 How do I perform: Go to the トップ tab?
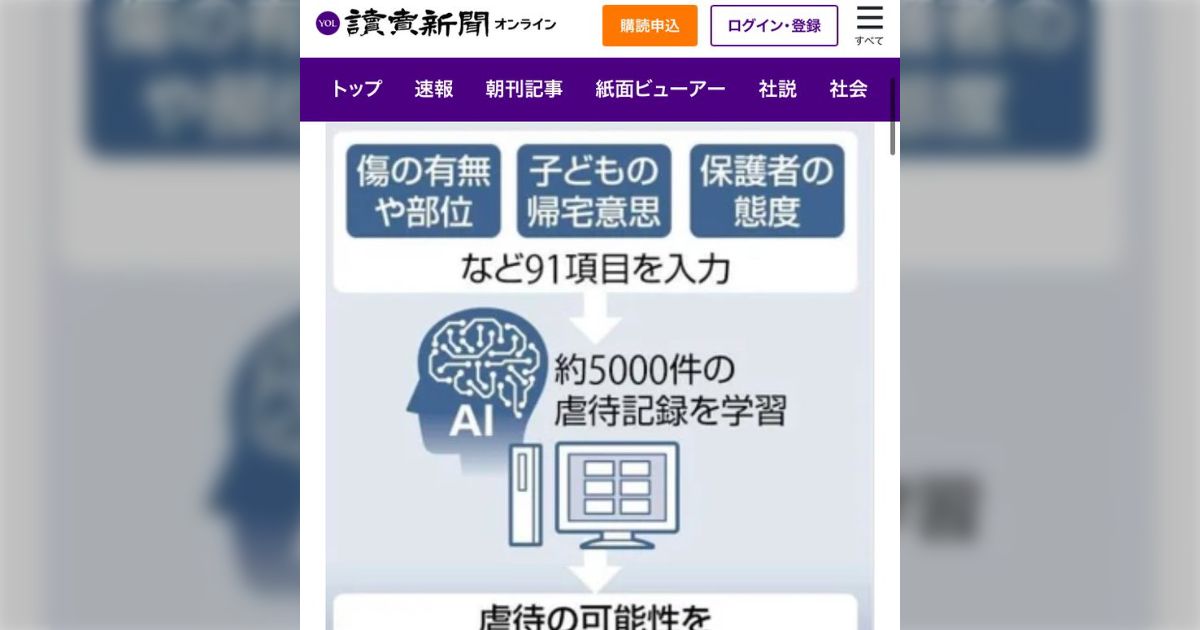pyautogui.click(x=356, y=89)
